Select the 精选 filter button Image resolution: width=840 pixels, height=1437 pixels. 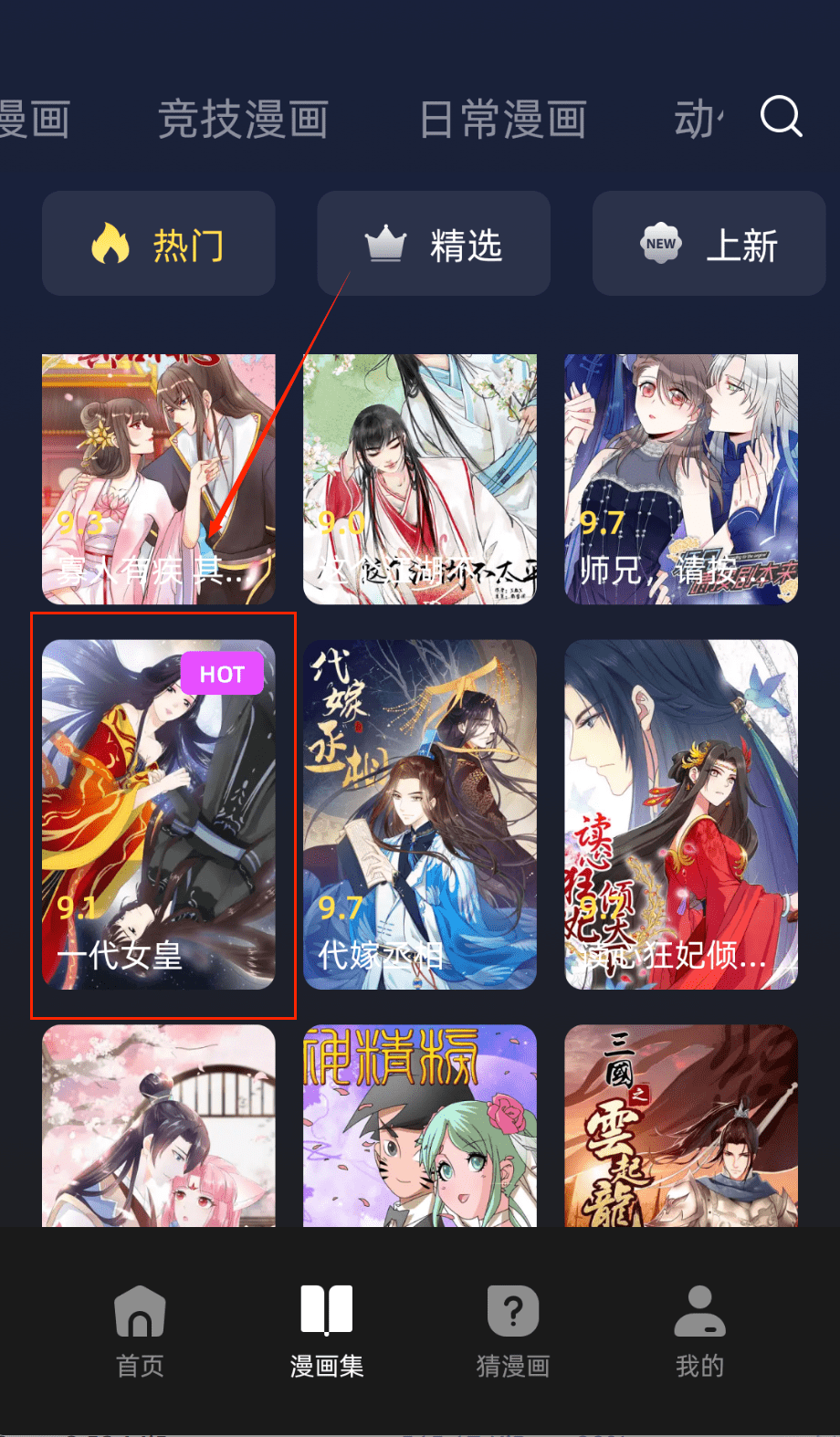tap(434, 244)
